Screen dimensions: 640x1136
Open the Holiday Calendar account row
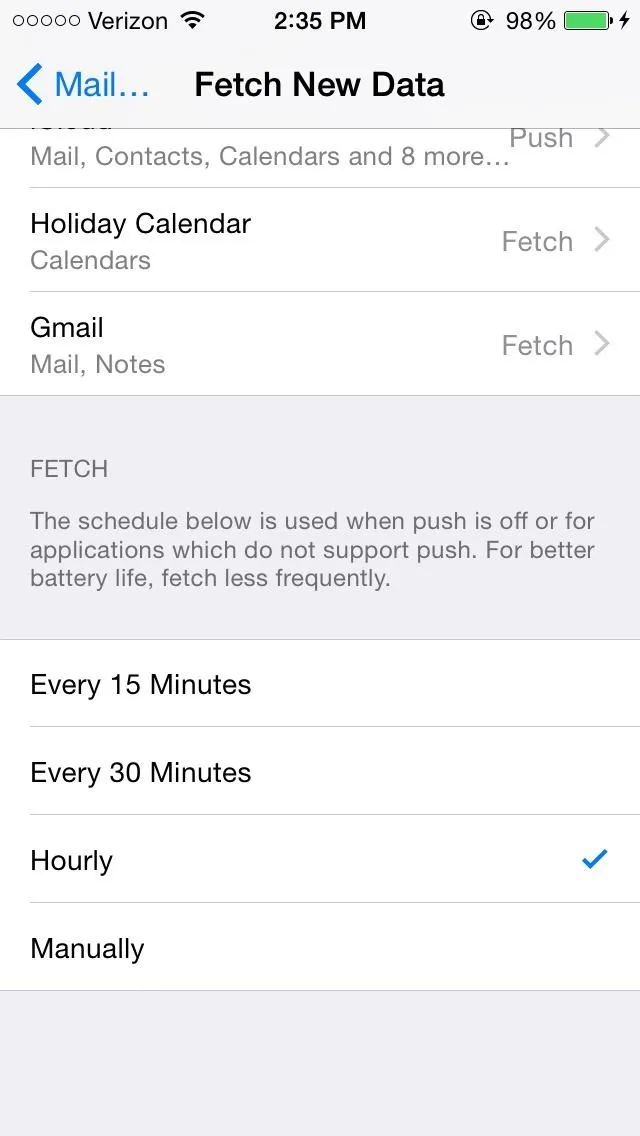click(x=320, y=240)
